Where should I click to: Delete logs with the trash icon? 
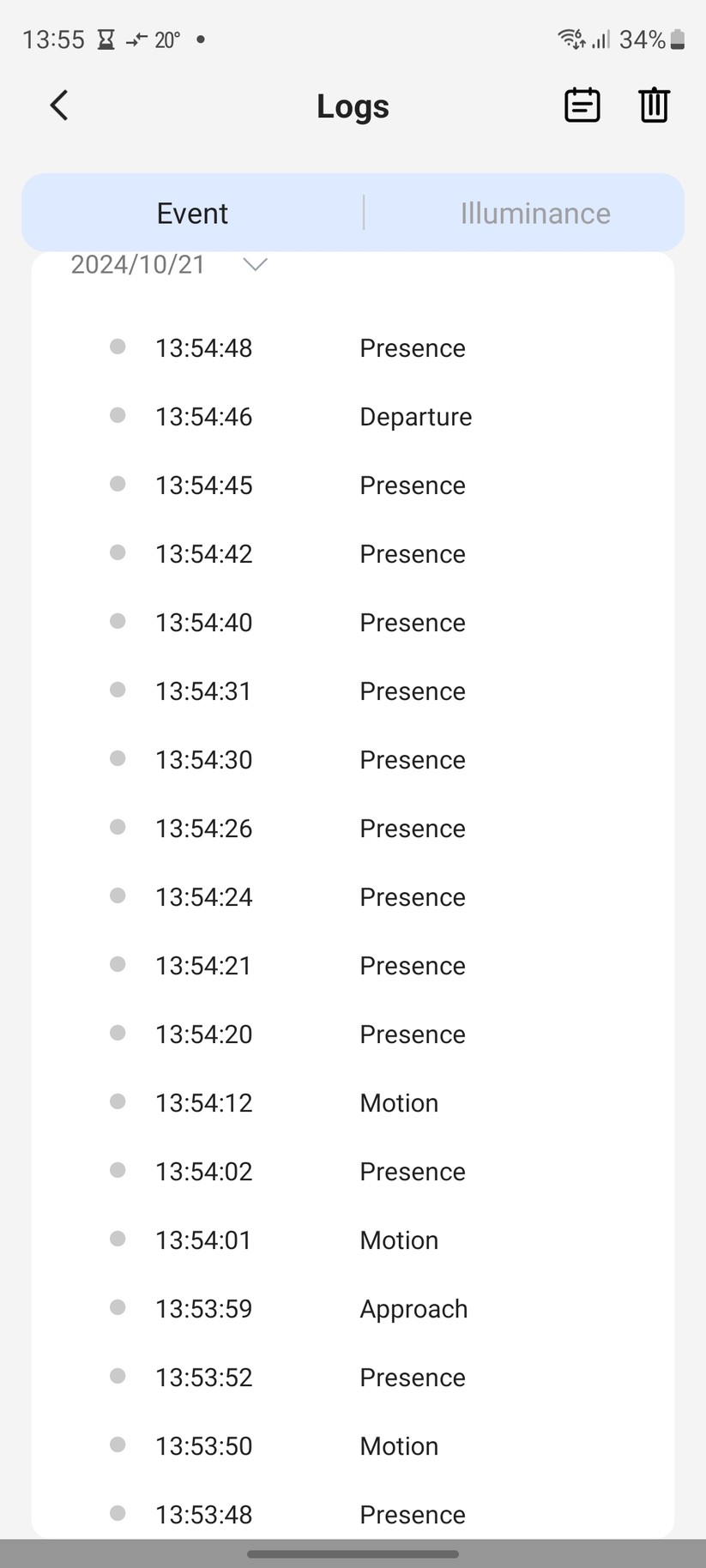tap(654, 106)
